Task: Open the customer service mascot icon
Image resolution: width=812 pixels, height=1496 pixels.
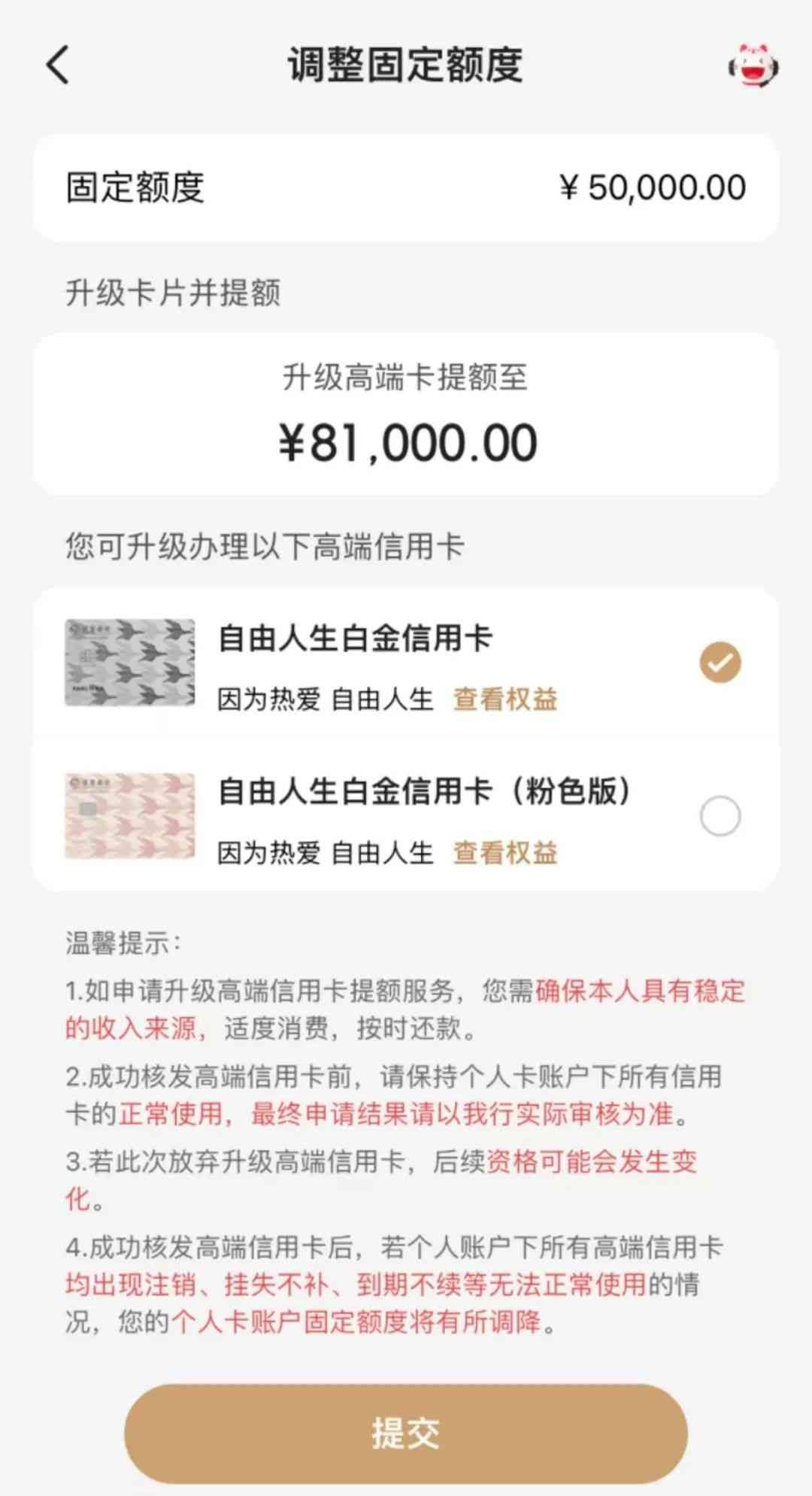Action: click(753, 66)
